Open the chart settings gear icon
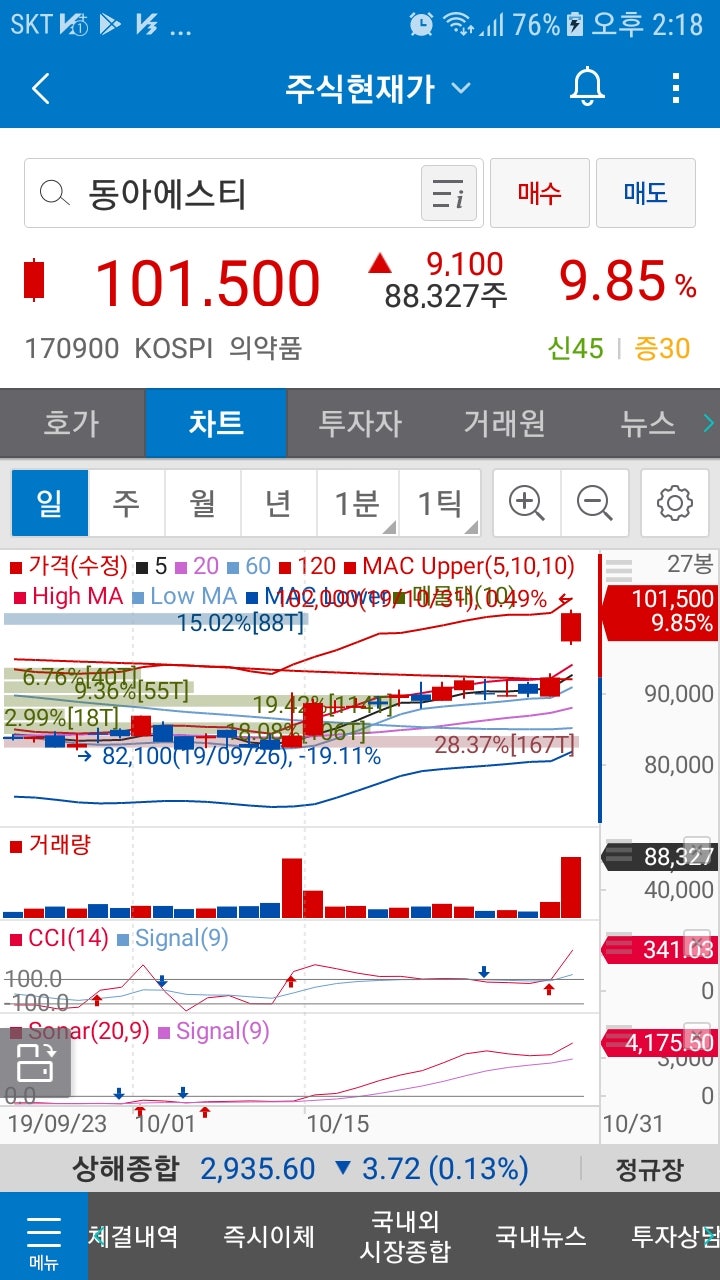Image resolution: width=720 pixels, height=1280 pixels. 674,503
